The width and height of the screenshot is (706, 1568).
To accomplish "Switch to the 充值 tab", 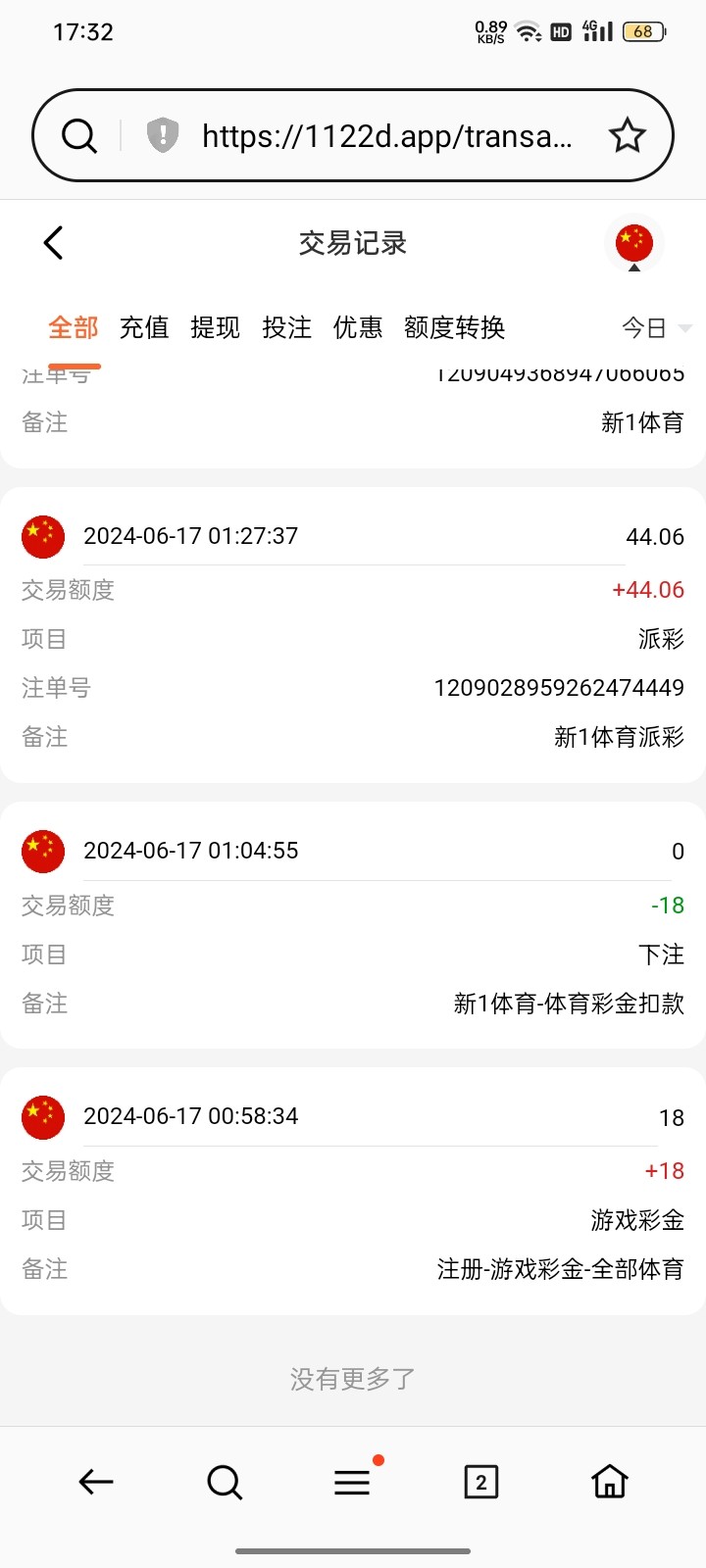I will click(x=144, y=327).
